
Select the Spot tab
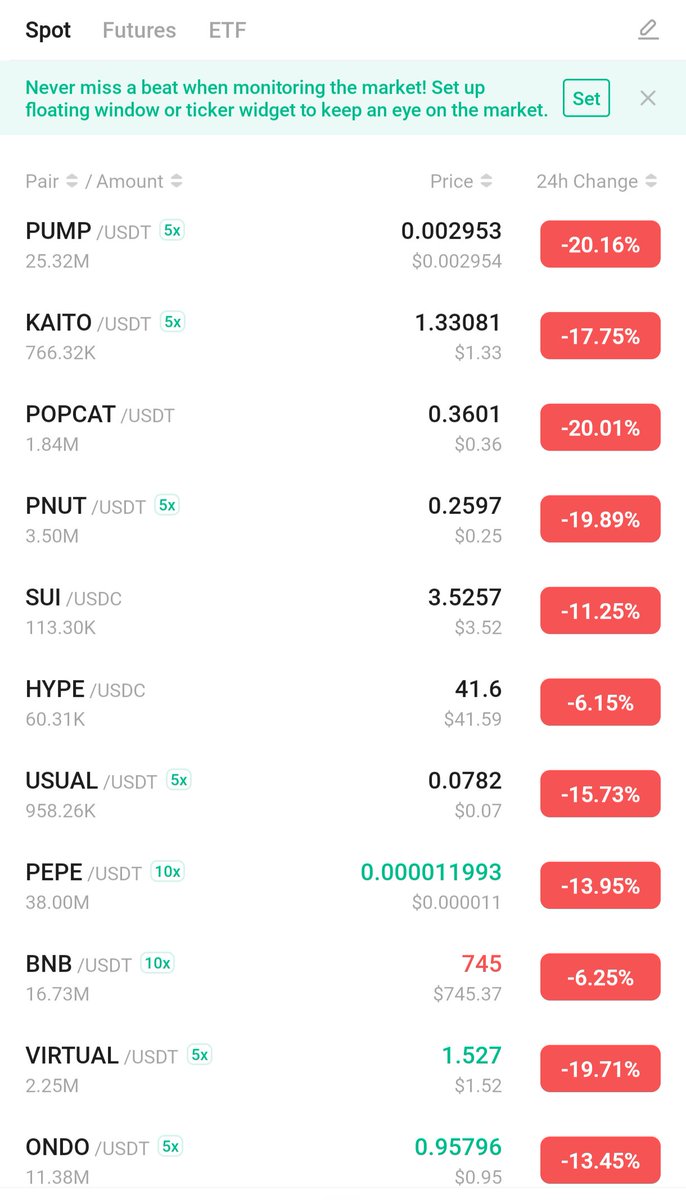(48, 30)
